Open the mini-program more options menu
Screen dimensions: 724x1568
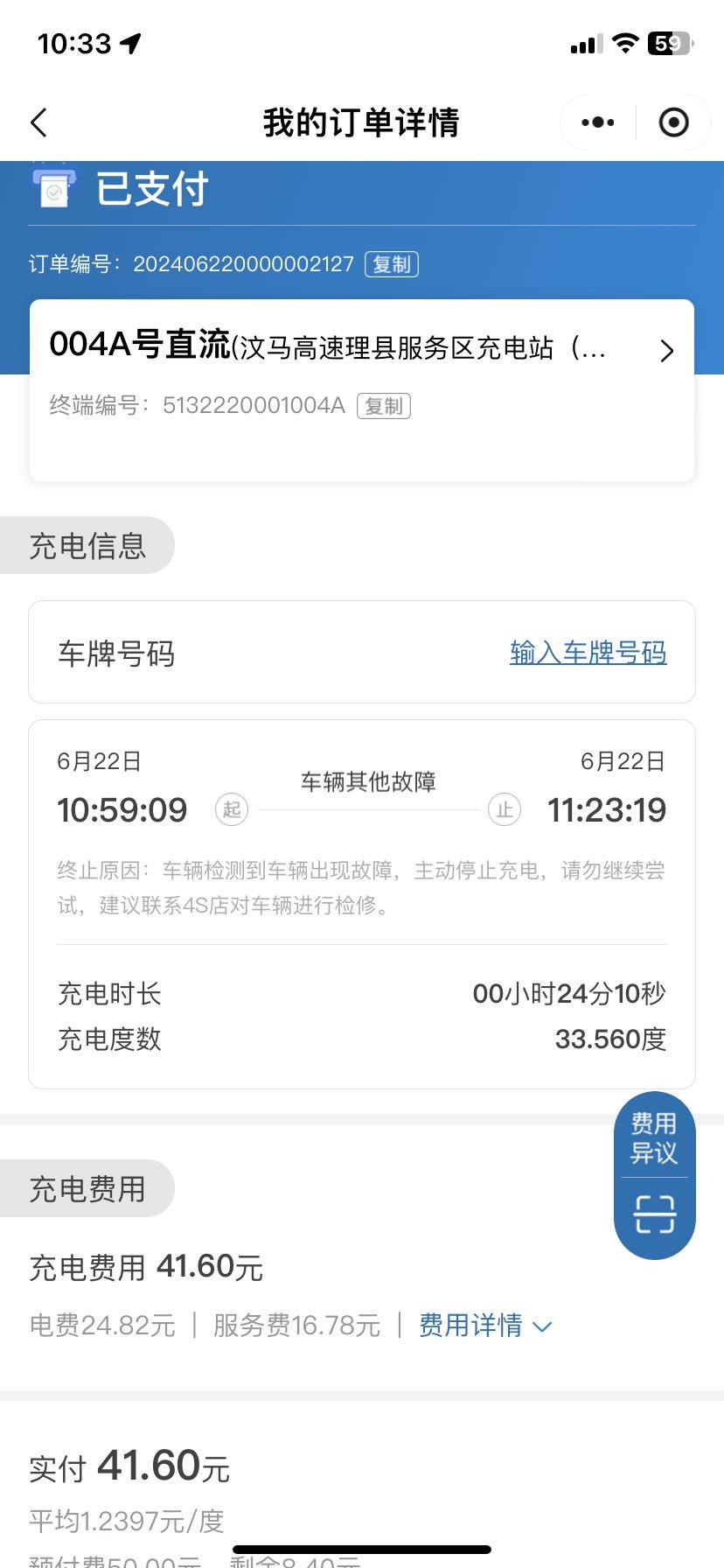tap(598, 122)
